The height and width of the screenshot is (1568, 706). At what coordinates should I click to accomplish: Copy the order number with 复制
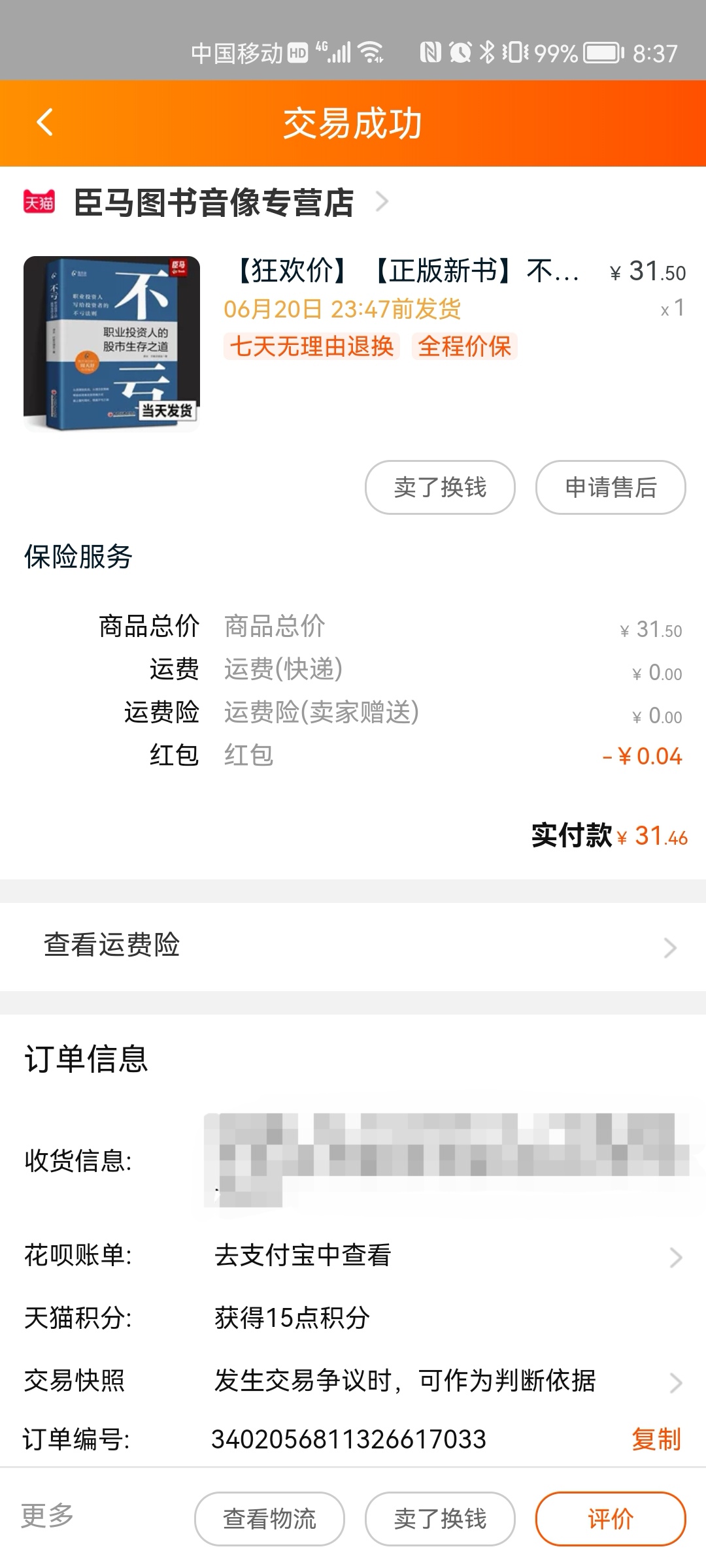tap(656, 1439)
